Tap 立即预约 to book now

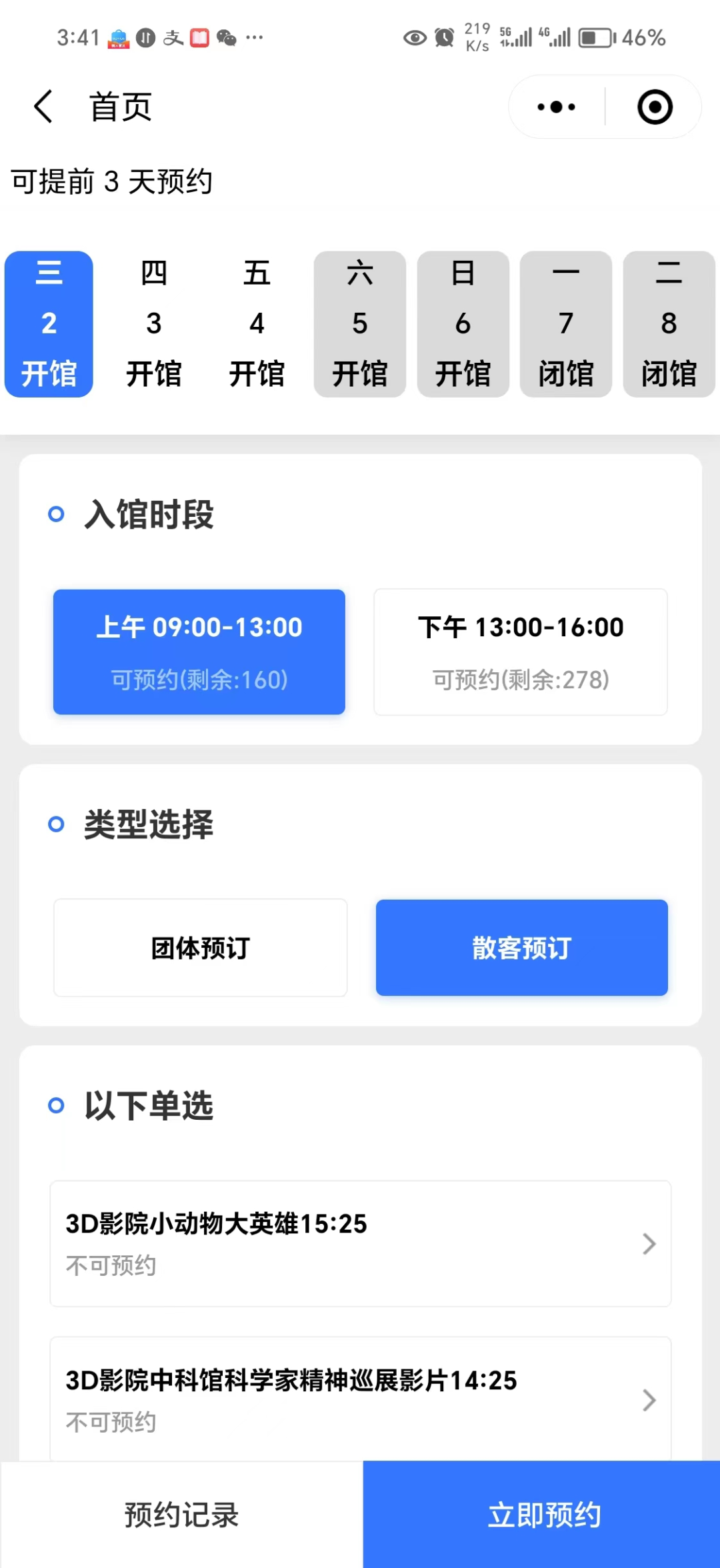(541, 1515)
